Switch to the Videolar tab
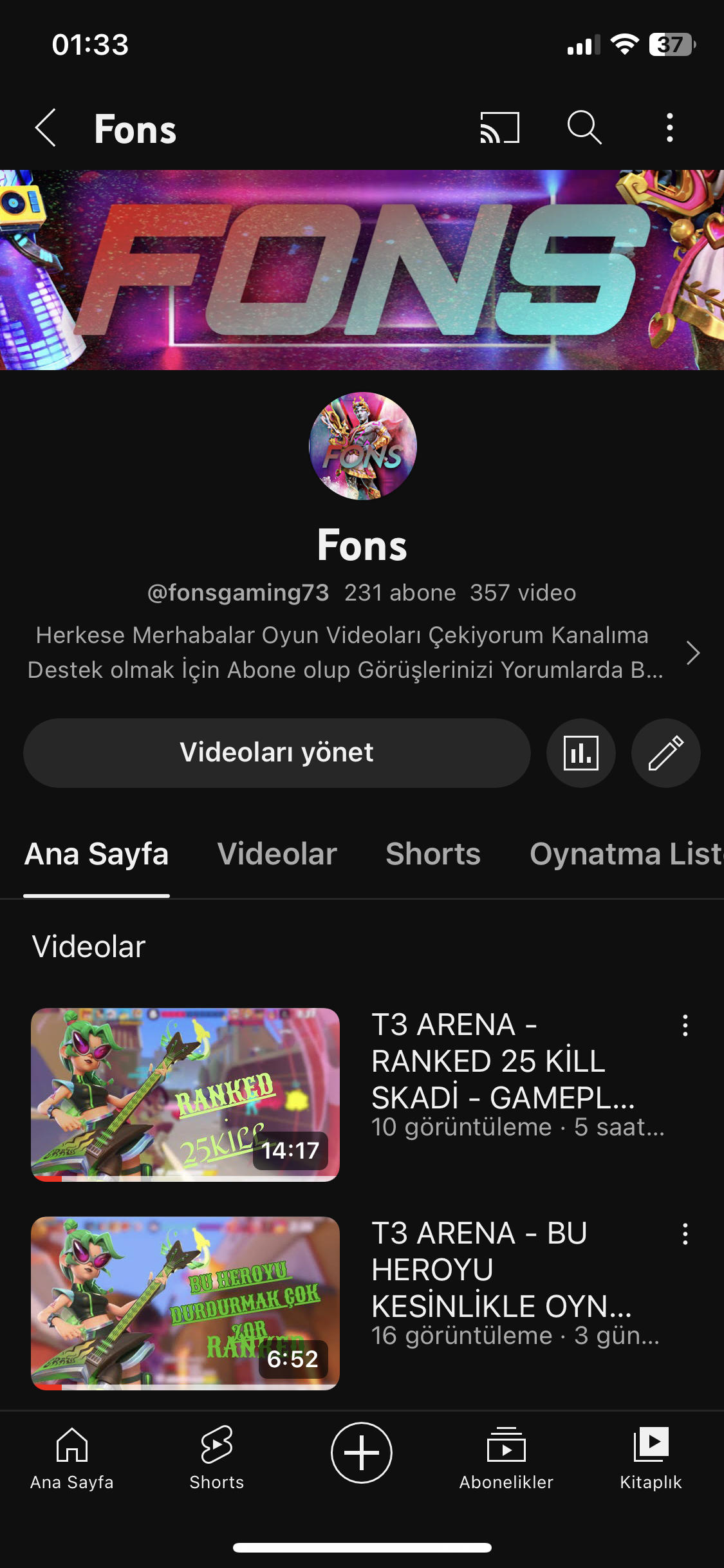Image resolution: width=724 pixels, height=1568 pixels. point(277,854)
